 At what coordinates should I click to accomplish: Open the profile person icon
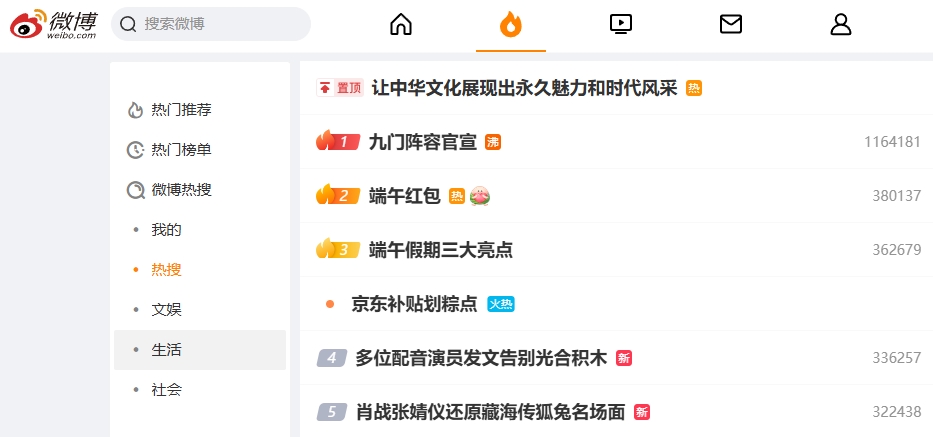point(841,24)
